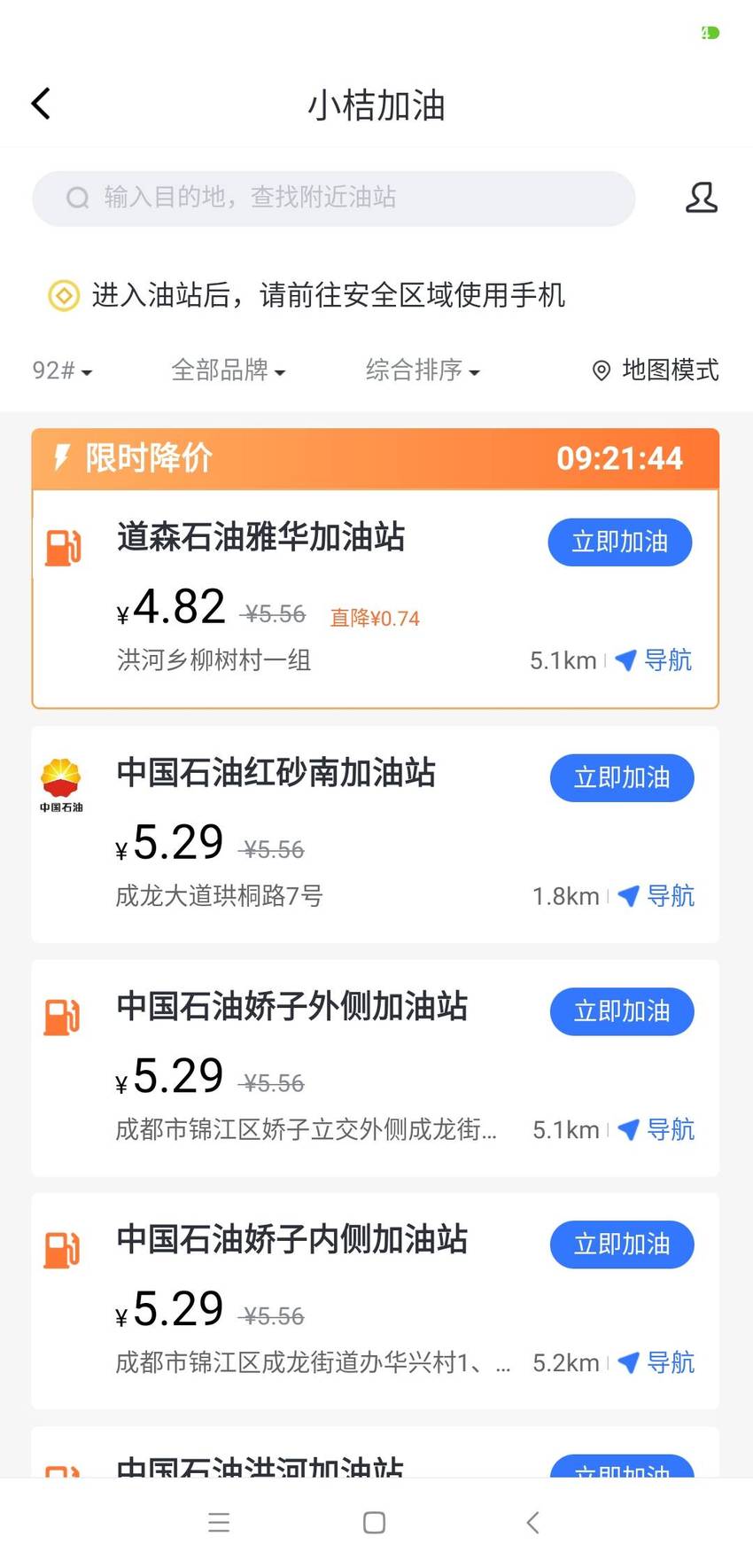Expand the 综合排序 sorting dropdown
This screenshot has height=1568, width=753.
[423, 370]
